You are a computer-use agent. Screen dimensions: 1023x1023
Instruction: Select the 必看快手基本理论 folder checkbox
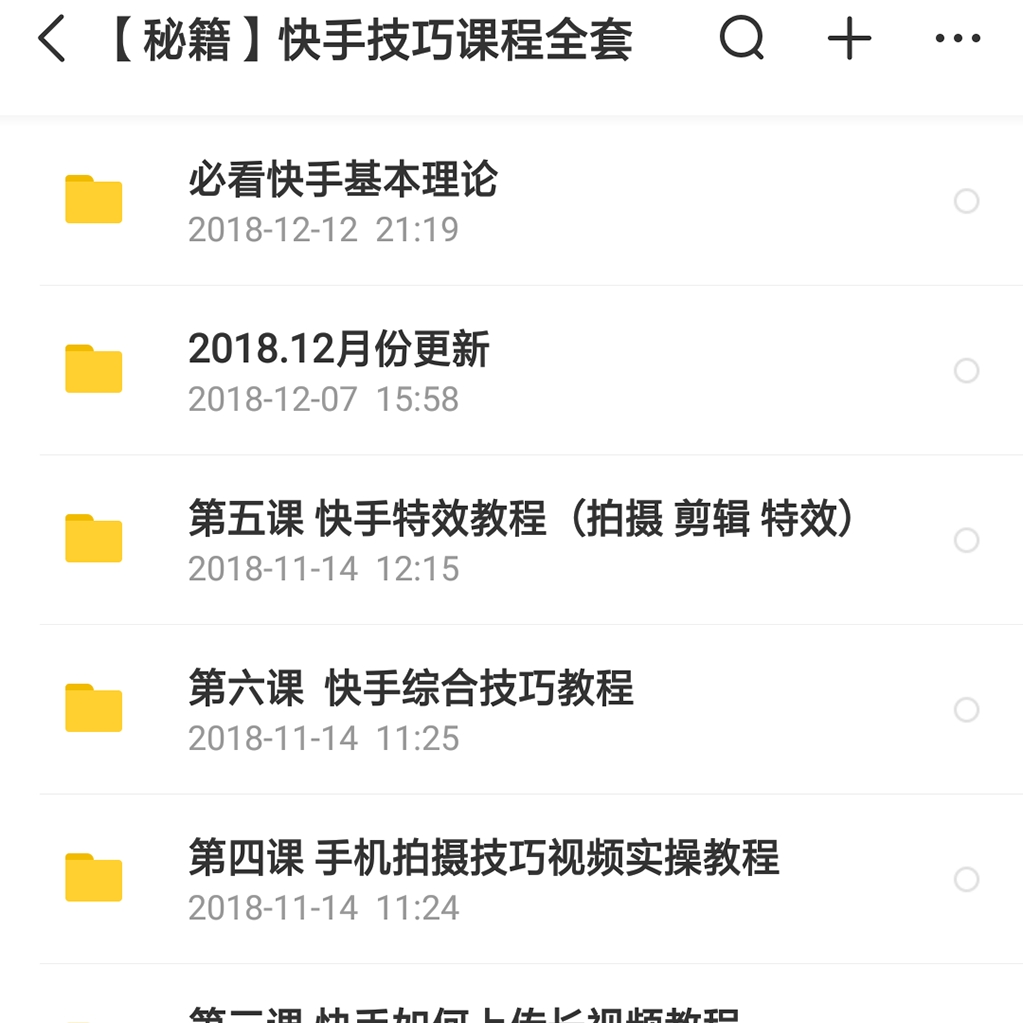click(966, 202)
